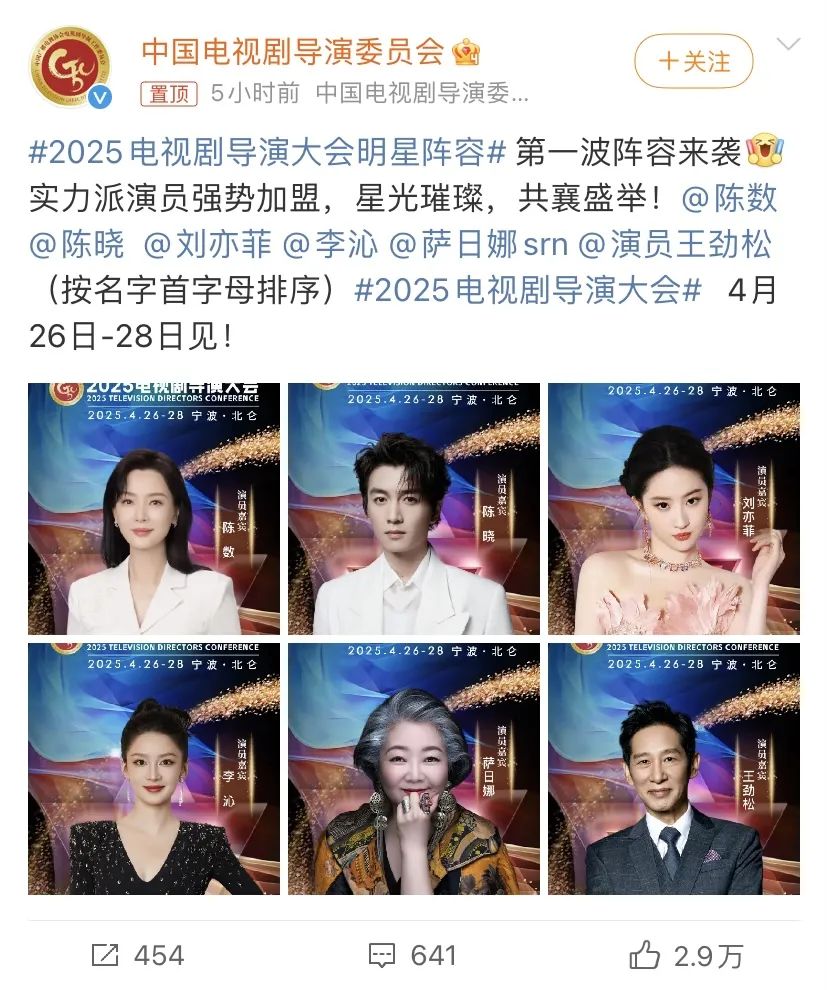Like this post (2.9万 likes)

coord(686,955)
